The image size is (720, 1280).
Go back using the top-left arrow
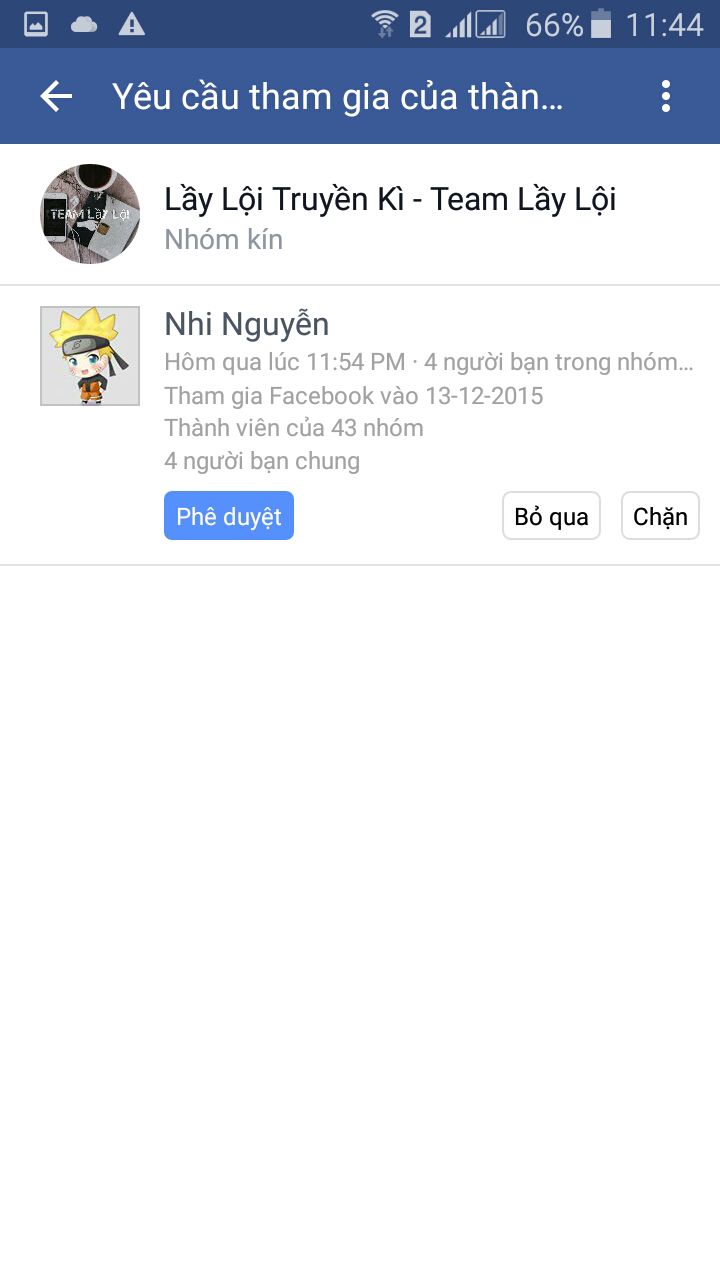56,96
